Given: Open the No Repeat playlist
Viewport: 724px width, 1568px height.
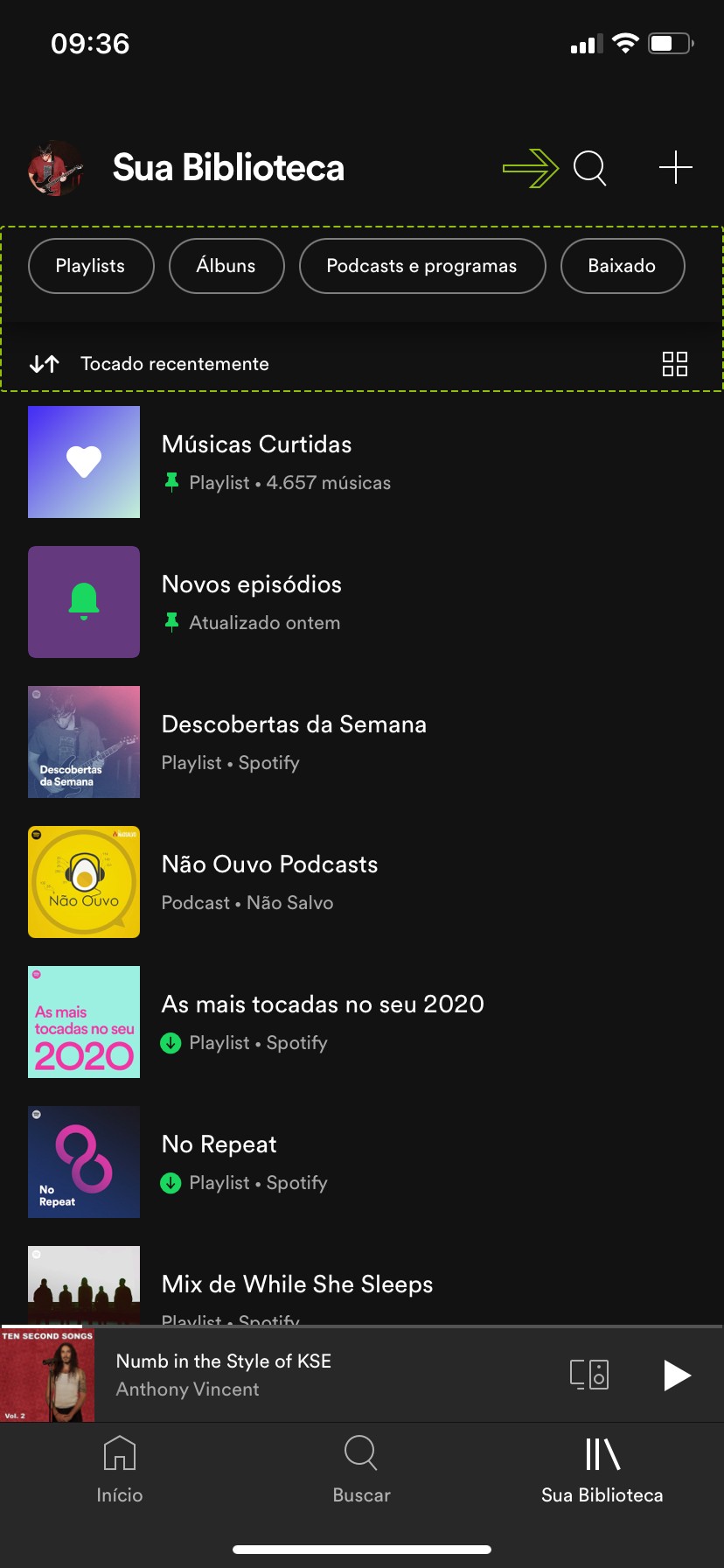Looking at the screenshot, I should (219, 1162).
